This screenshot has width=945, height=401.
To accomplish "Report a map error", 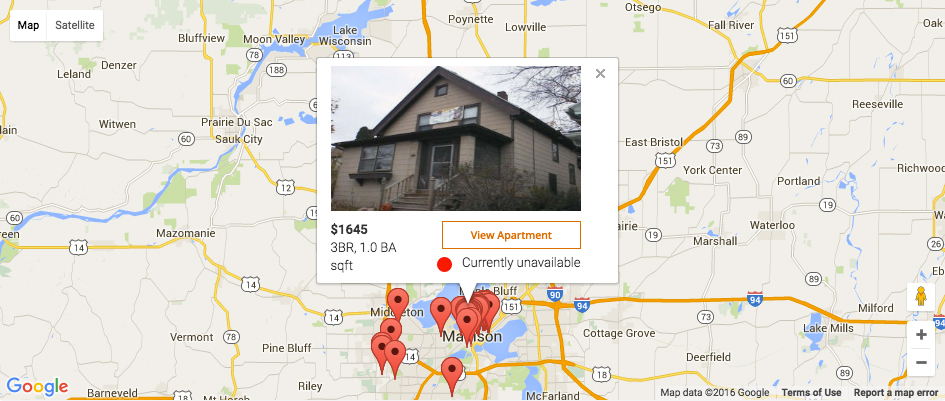I will coord(896,393).
